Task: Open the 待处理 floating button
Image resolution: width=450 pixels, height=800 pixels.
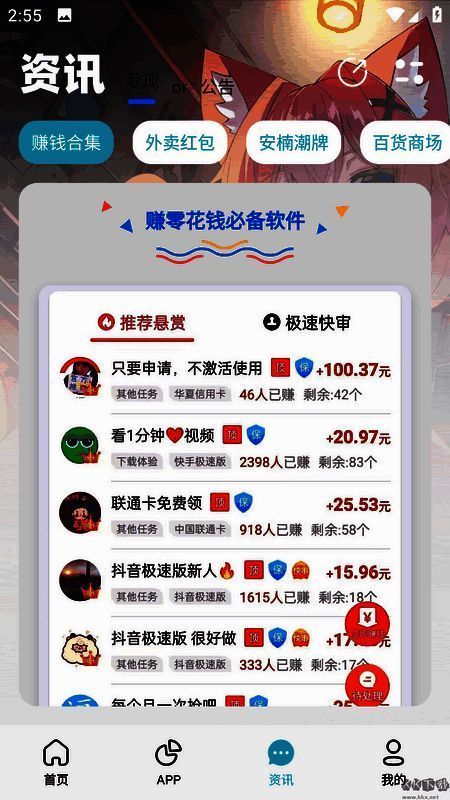Action: (367, 684)
